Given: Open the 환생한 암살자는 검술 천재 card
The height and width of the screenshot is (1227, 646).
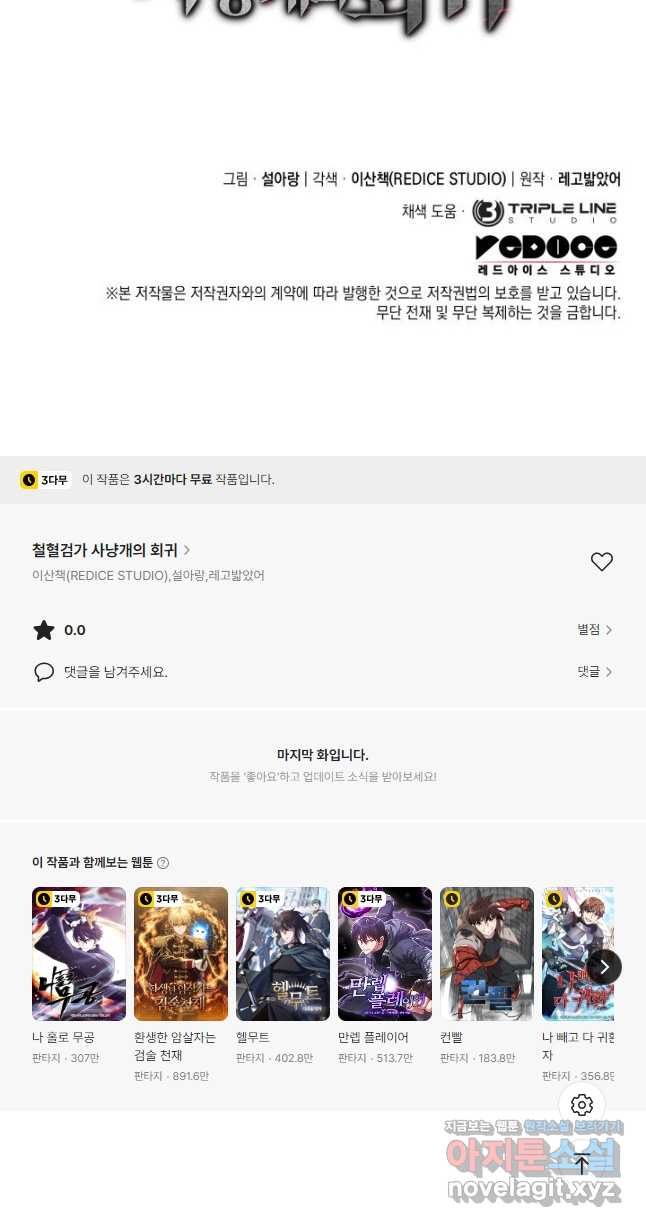Looking at the screenshot, I should (181, 954).
